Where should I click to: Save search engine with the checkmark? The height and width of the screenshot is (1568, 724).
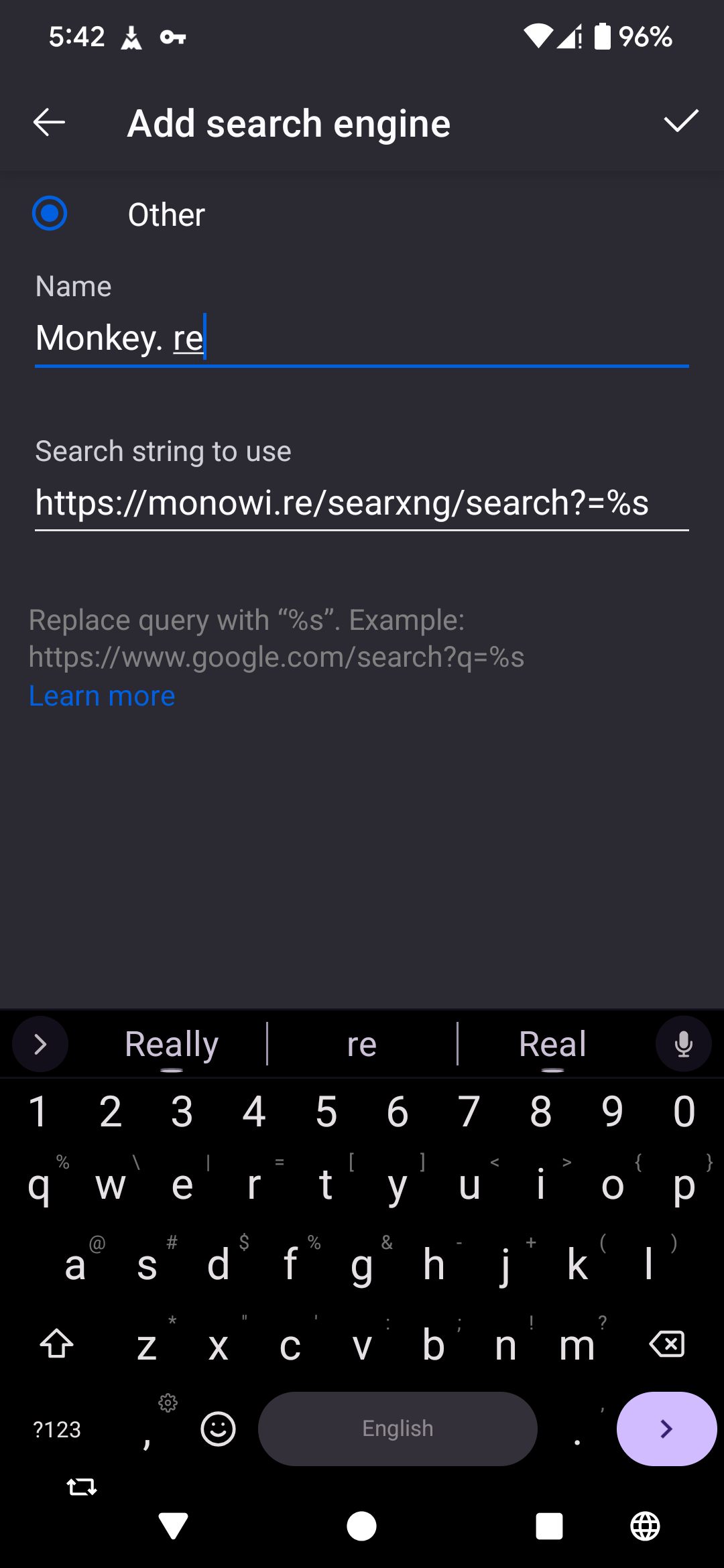coord(681,122)
